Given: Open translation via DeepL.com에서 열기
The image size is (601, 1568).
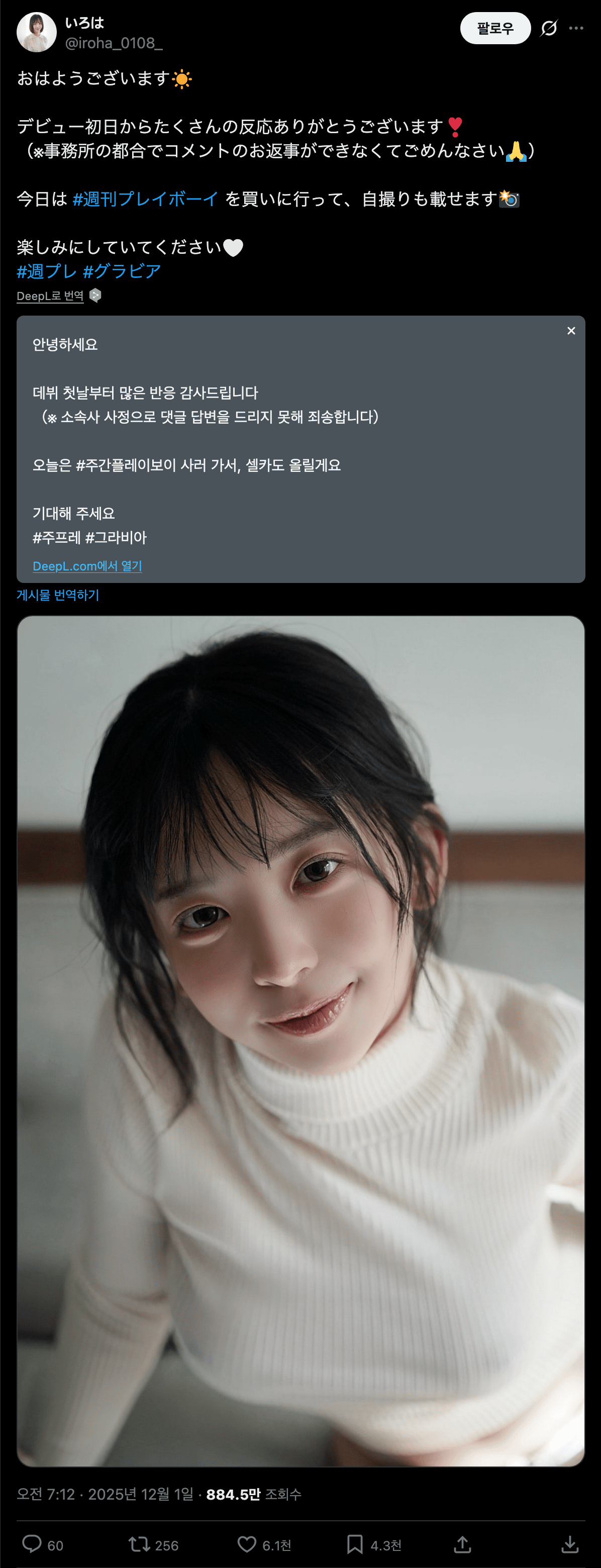Looking at the screenshot, I should 87,565.
